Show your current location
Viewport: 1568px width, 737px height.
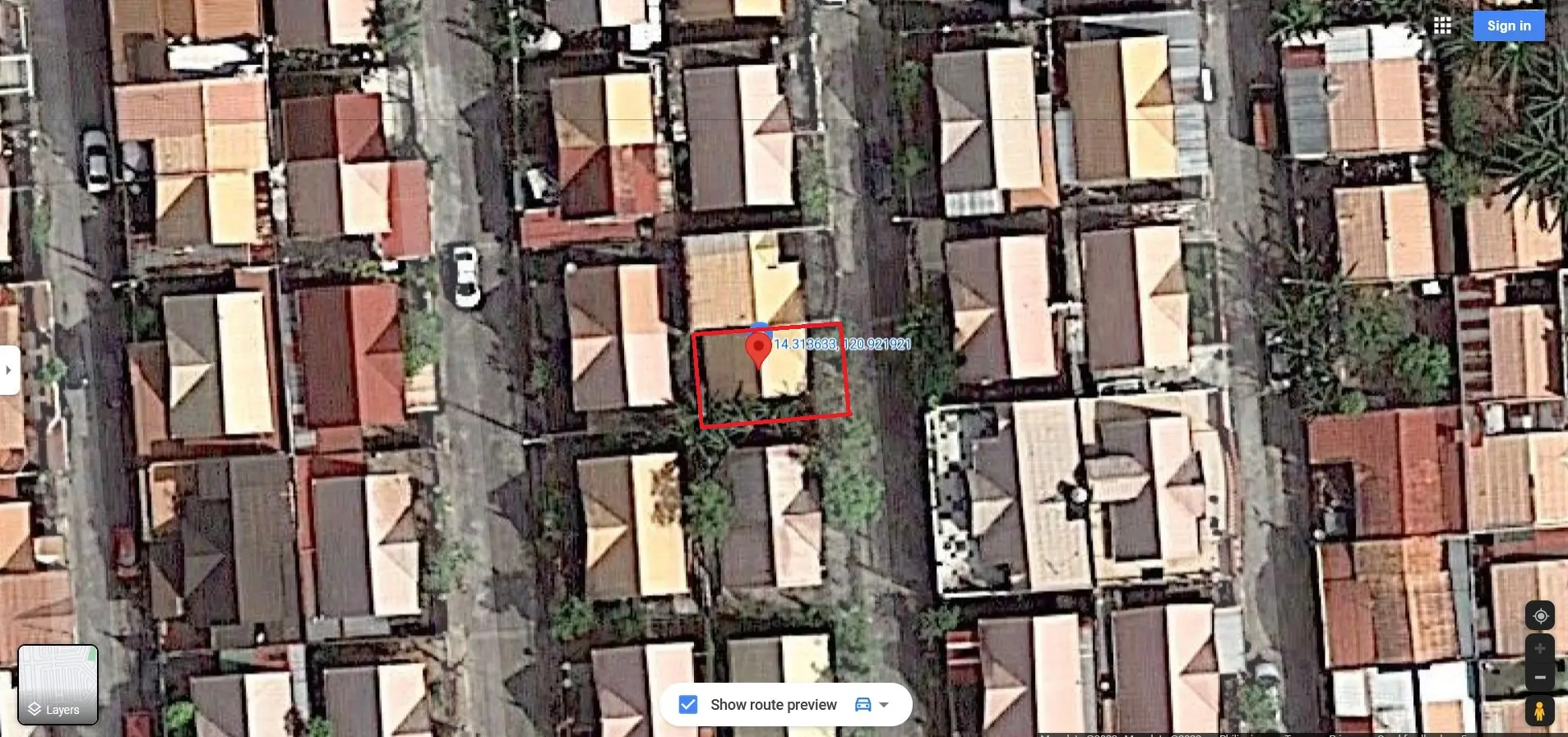point(1540,616)
